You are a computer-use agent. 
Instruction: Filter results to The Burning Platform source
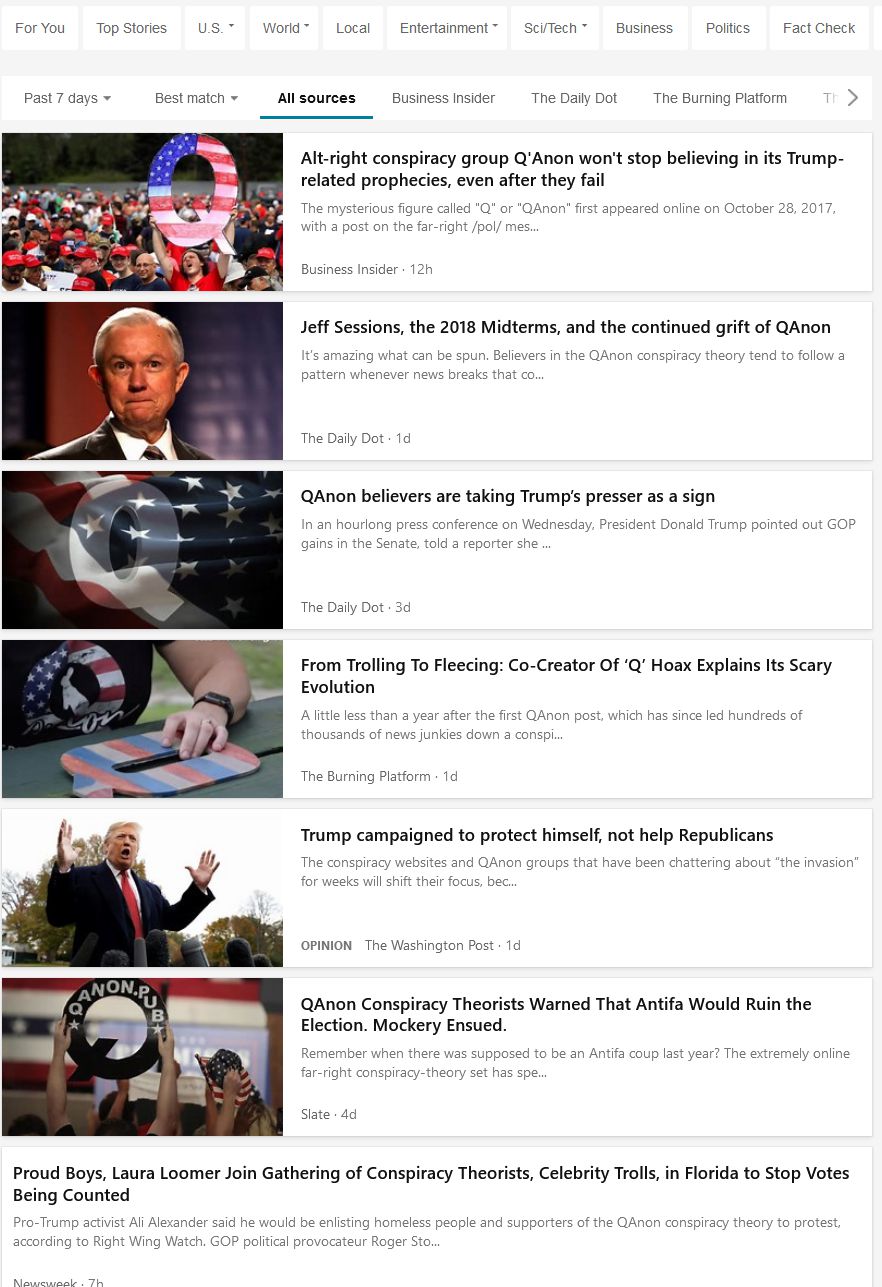coord(720,98)
